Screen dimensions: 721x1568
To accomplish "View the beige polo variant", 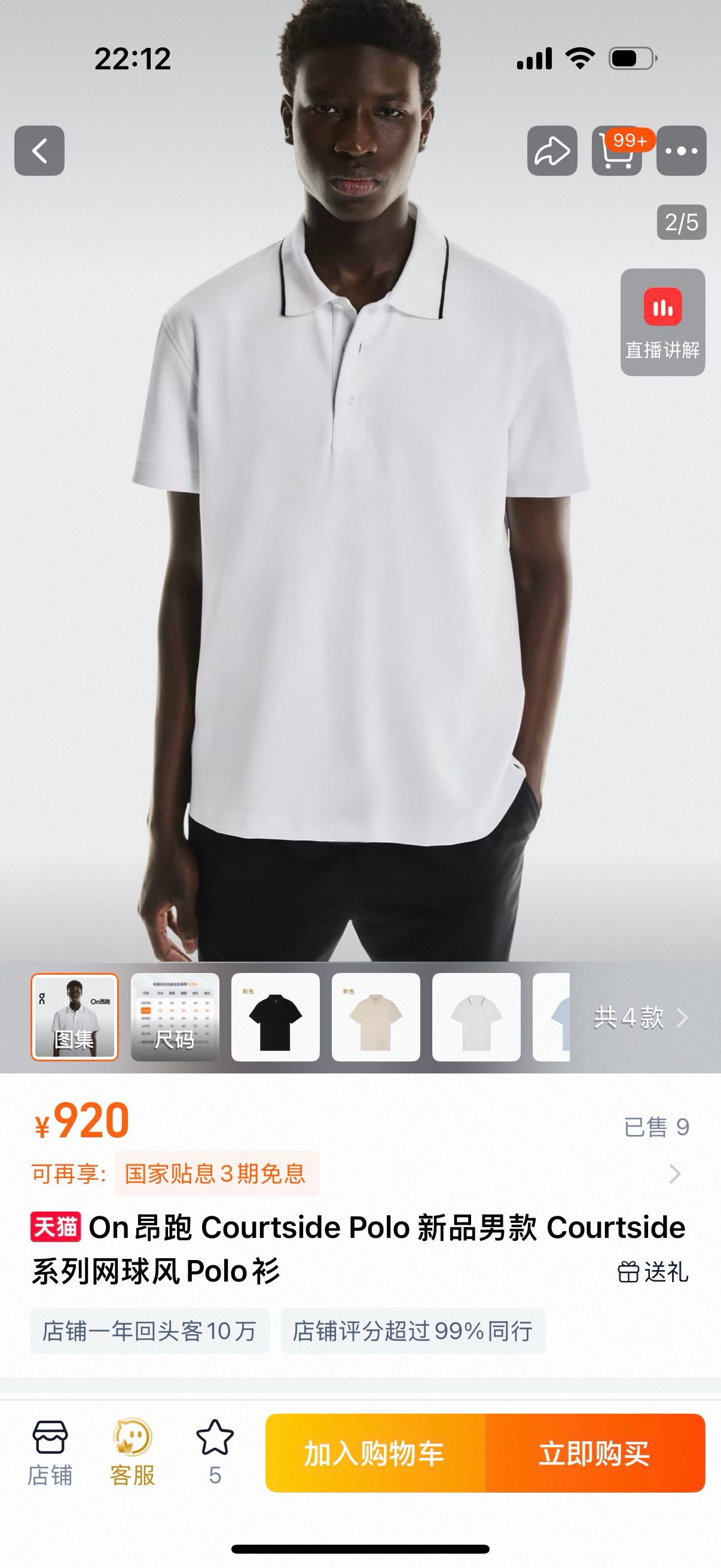I will pyautogui.click(x=375, y=1017).
